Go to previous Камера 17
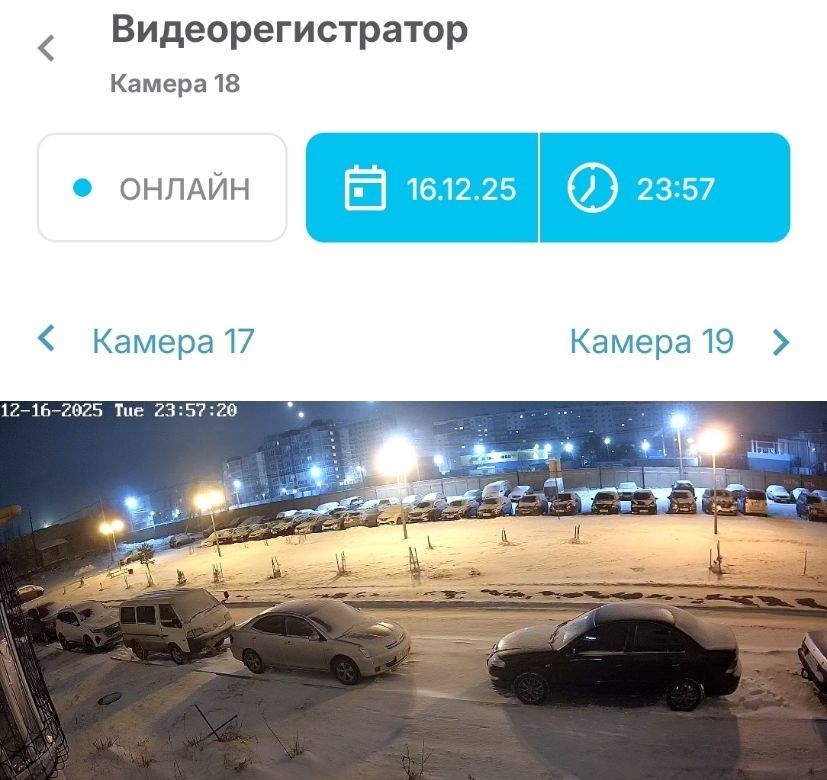This screenshot has width=827, height=780. click(x=146, y=342)
